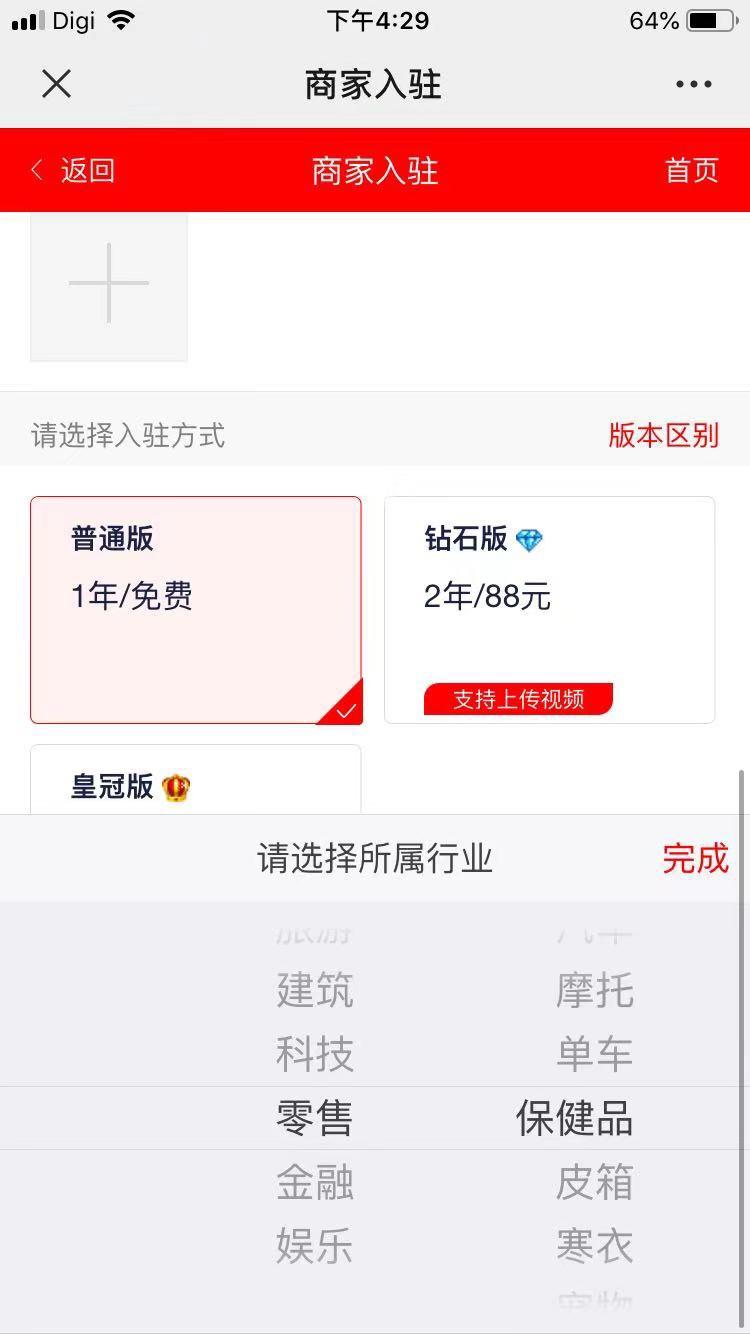The image size is (750, 1334).
Task: Select 摩托 in the sub-category column
Action: [x=595, y=991]
